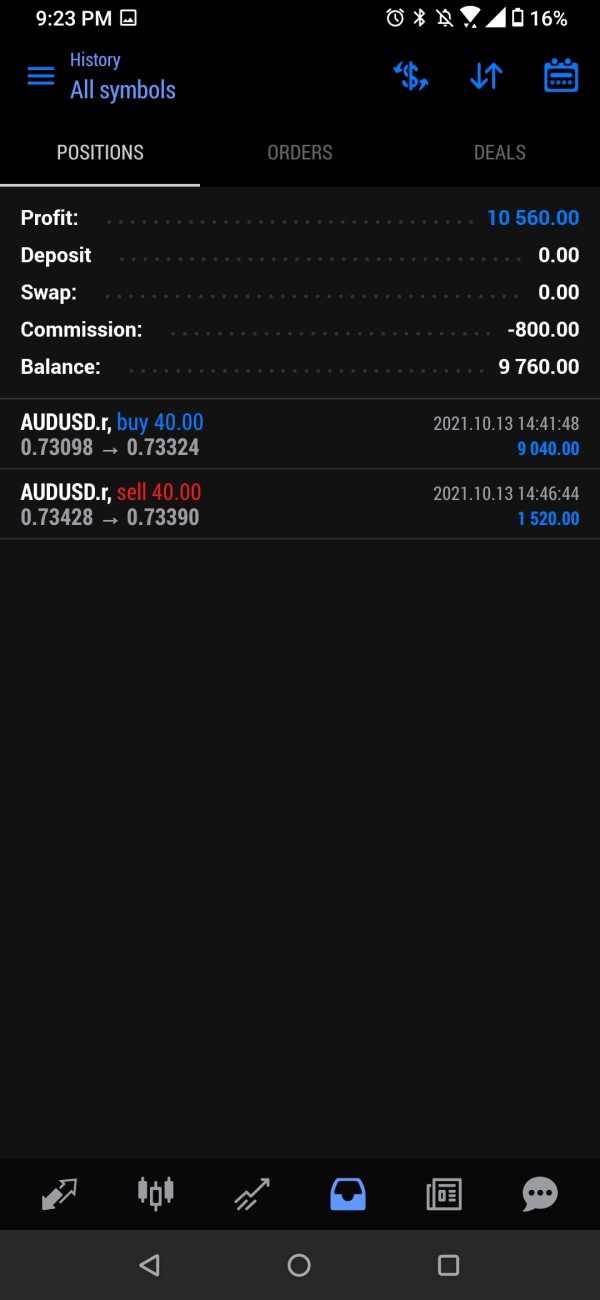Open the Trade trend-line tab
Screen dimensions: 600x1300
click(x=251, y=1193)
